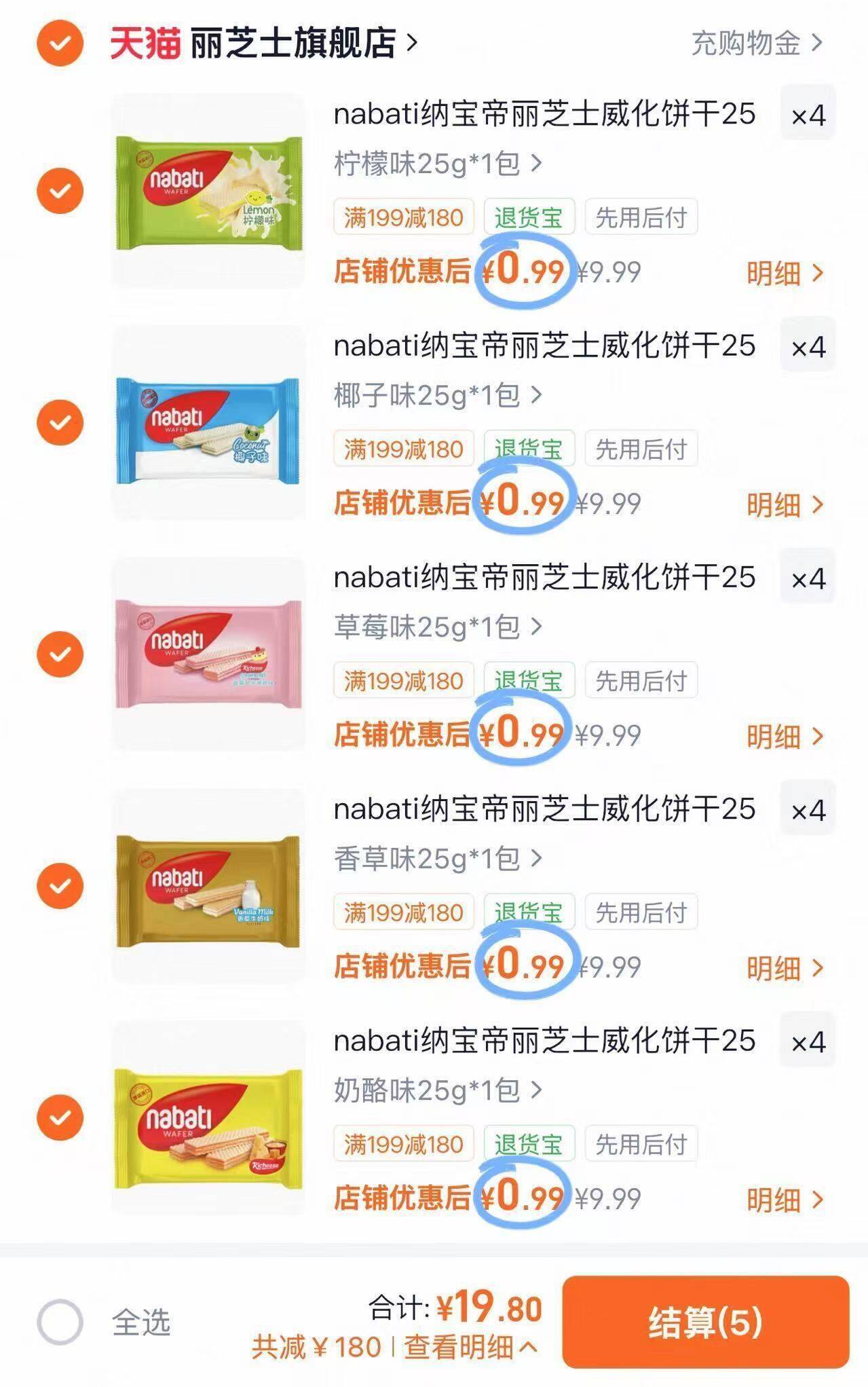Uncheck the 丽芝士旗舰店 store checkbox
The image size is (868, 1387).
click(x=60, y=43)
